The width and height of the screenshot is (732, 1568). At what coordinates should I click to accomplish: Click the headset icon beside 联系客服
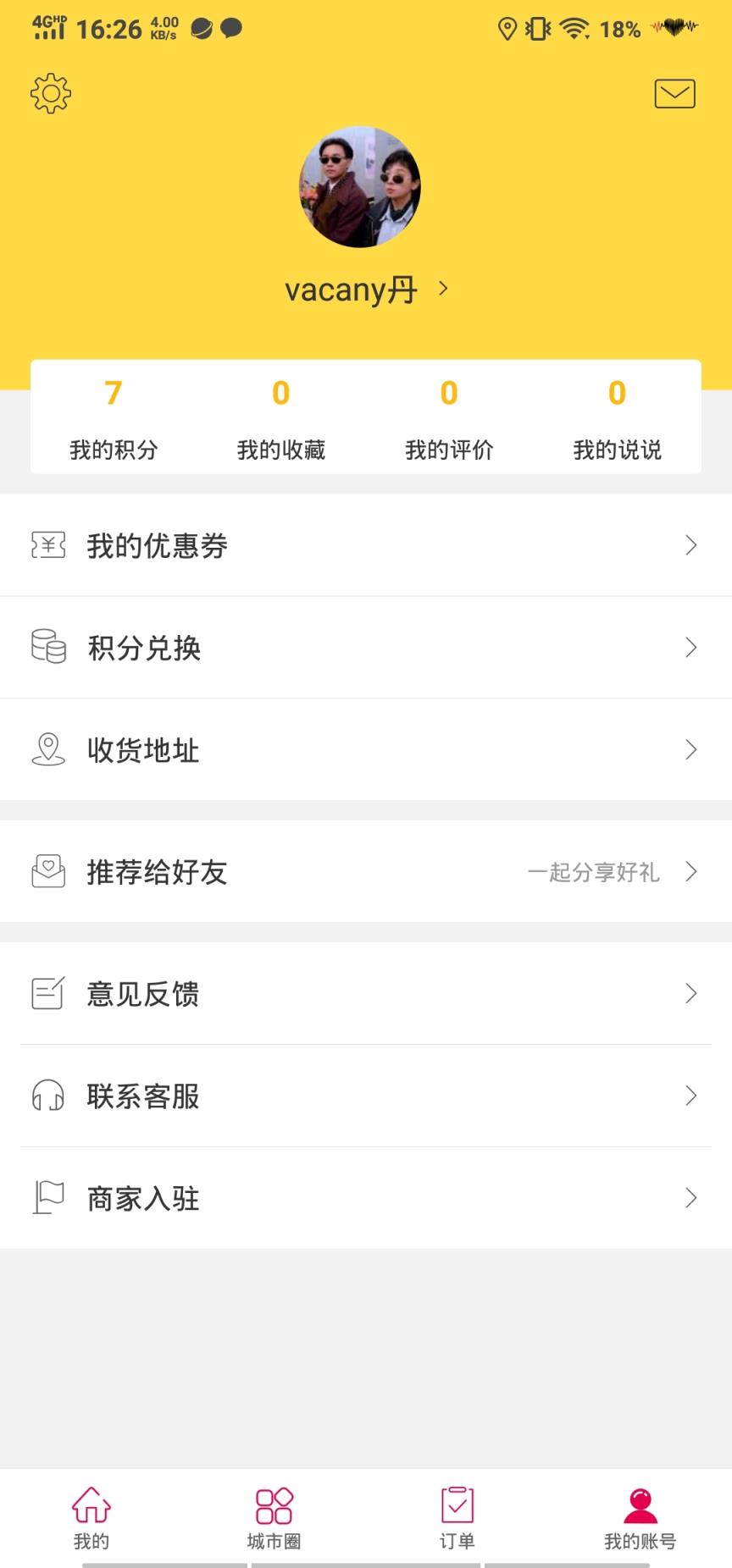click(48, 1096)
